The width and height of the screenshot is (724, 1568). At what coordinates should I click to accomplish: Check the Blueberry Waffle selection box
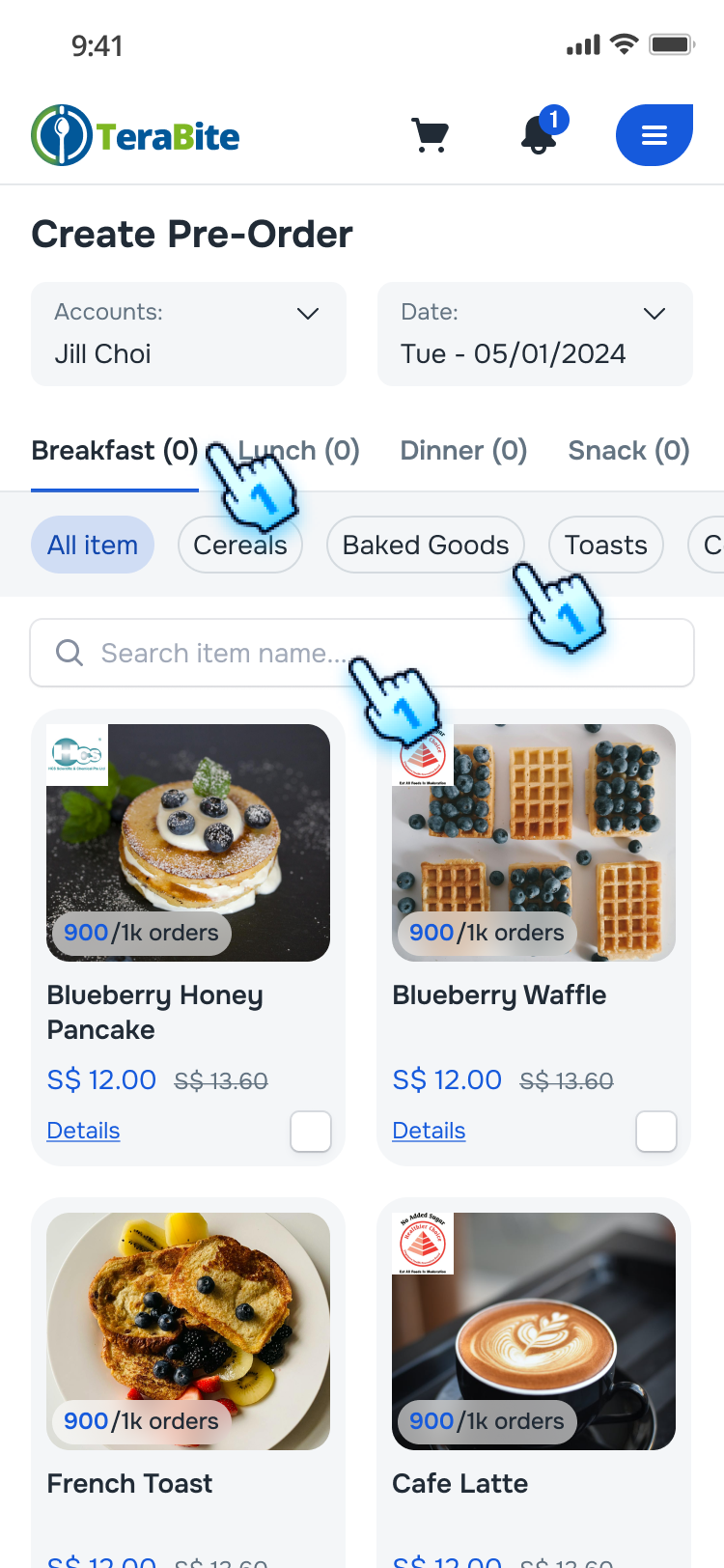coord(656,1132)
